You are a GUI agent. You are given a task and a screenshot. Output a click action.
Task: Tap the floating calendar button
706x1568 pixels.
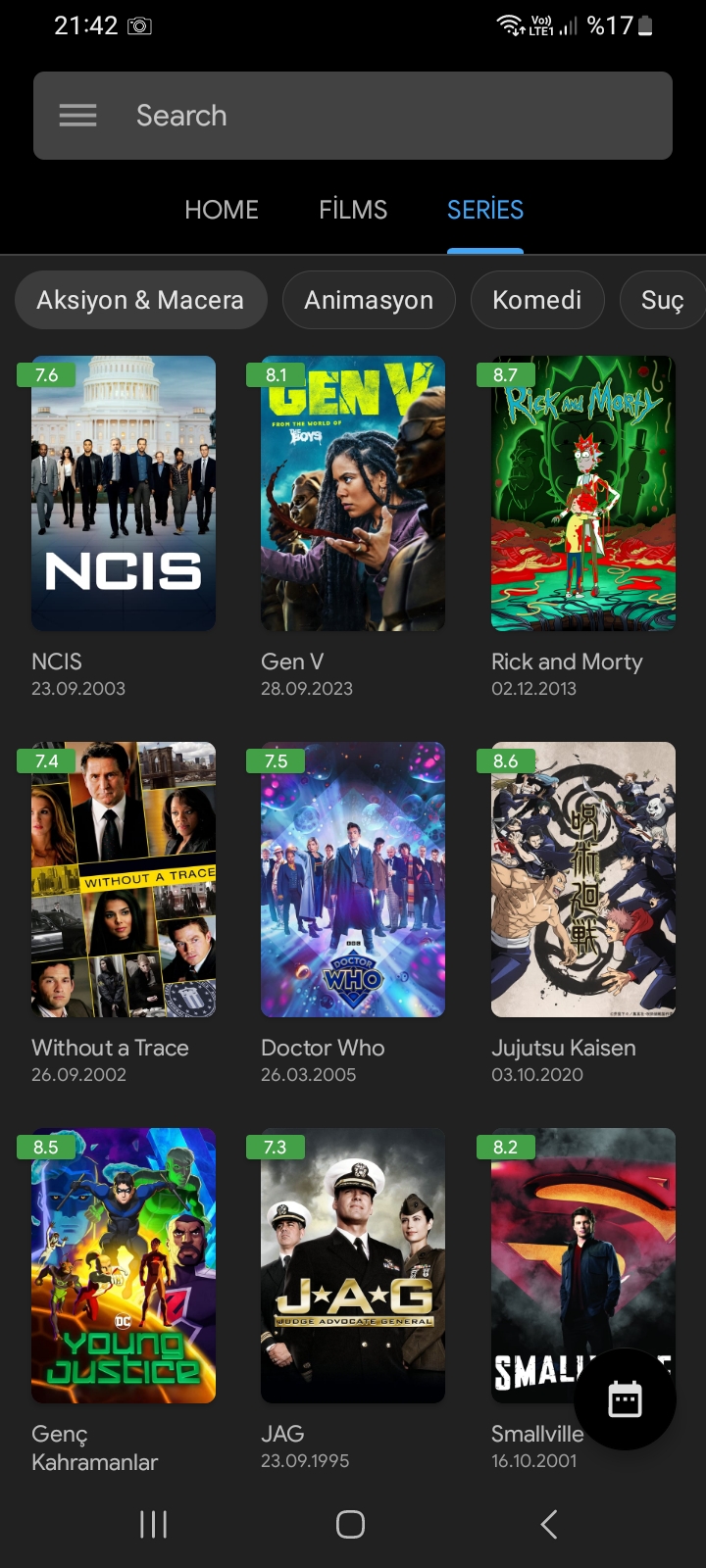[x=625, y=1399]
